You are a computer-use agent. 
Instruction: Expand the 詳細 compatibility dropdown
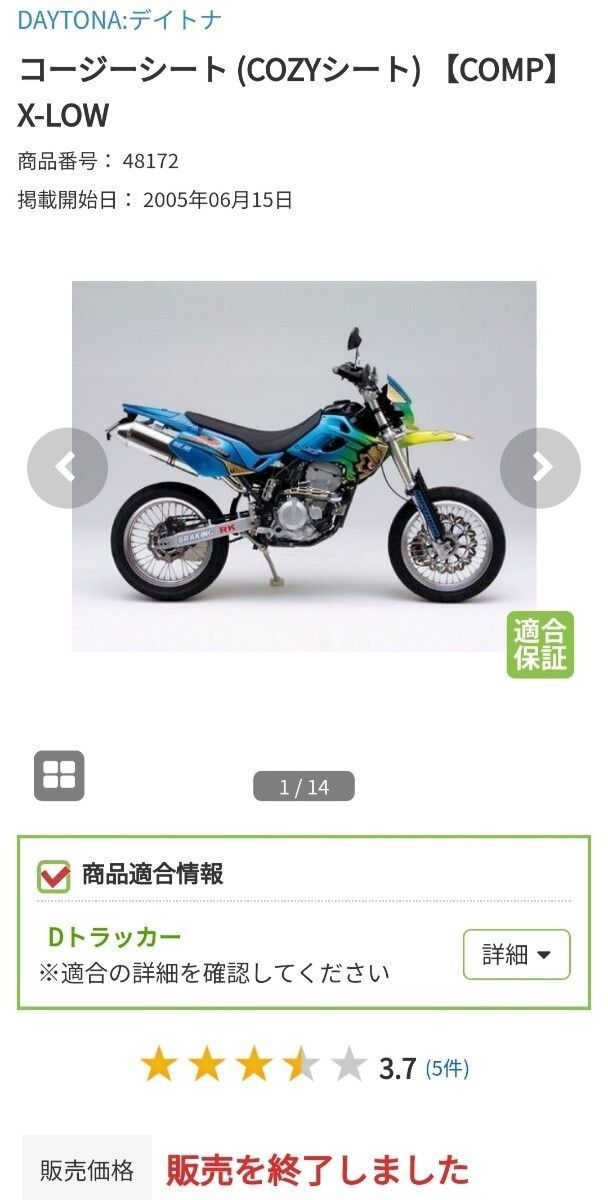point(516,954)
